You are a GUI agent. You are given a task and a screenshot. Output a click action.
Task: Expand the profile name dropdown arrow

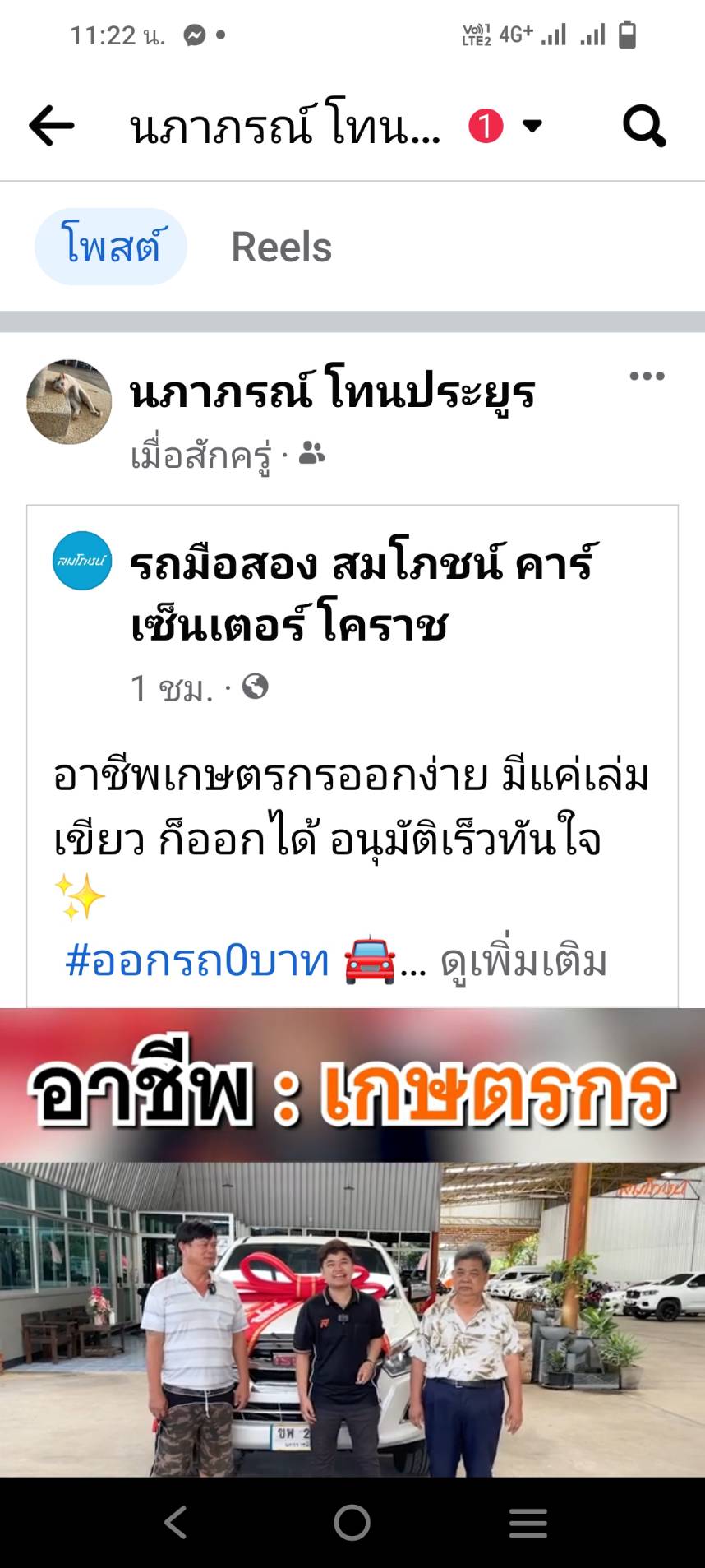(532, 126)
